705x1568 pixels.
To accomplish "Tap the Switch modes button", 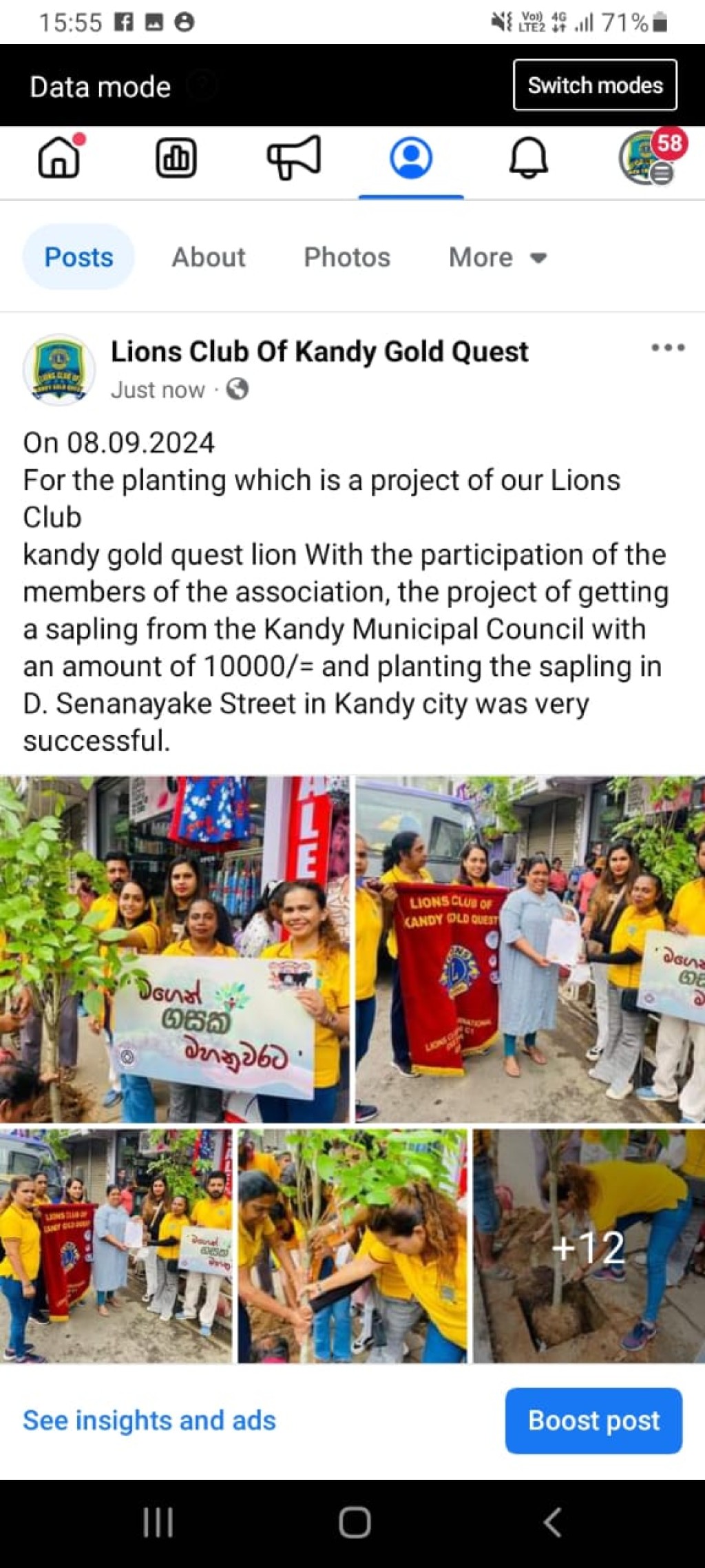I will click(595, 85).
